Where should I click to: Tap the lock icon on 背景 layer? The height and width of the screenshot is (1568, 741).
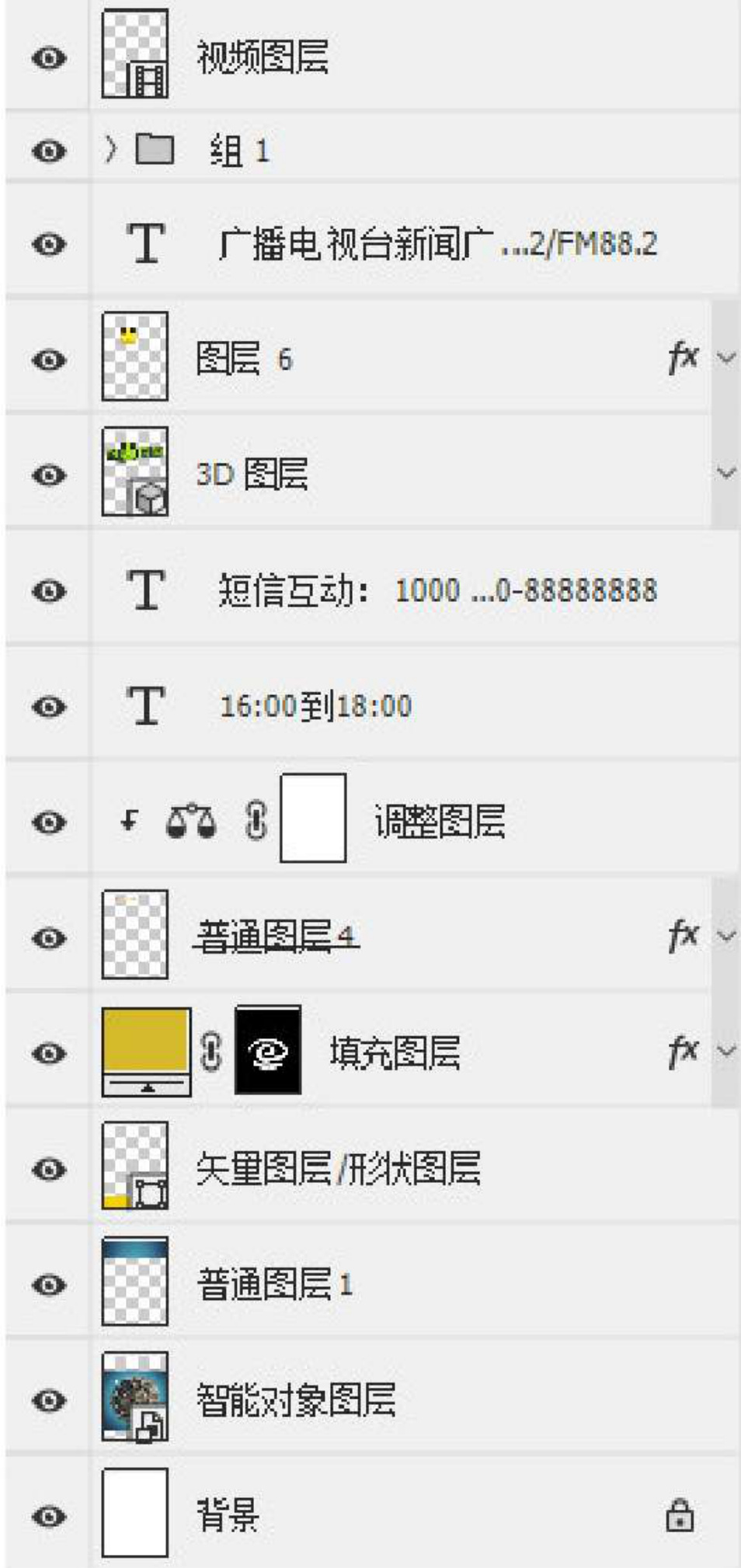(680, 1515)
